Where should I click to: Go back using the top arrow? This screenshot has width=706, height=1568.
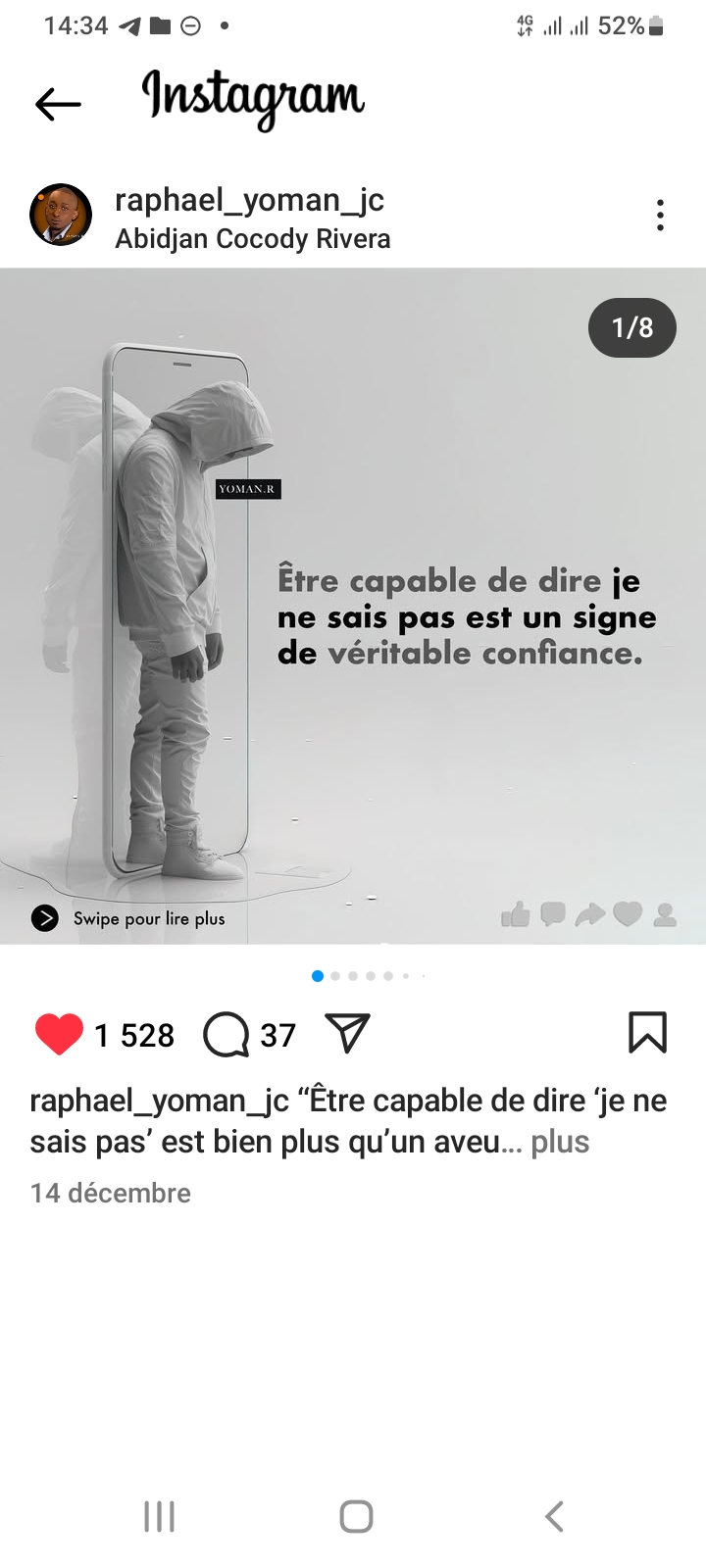(x=58, y=104)
